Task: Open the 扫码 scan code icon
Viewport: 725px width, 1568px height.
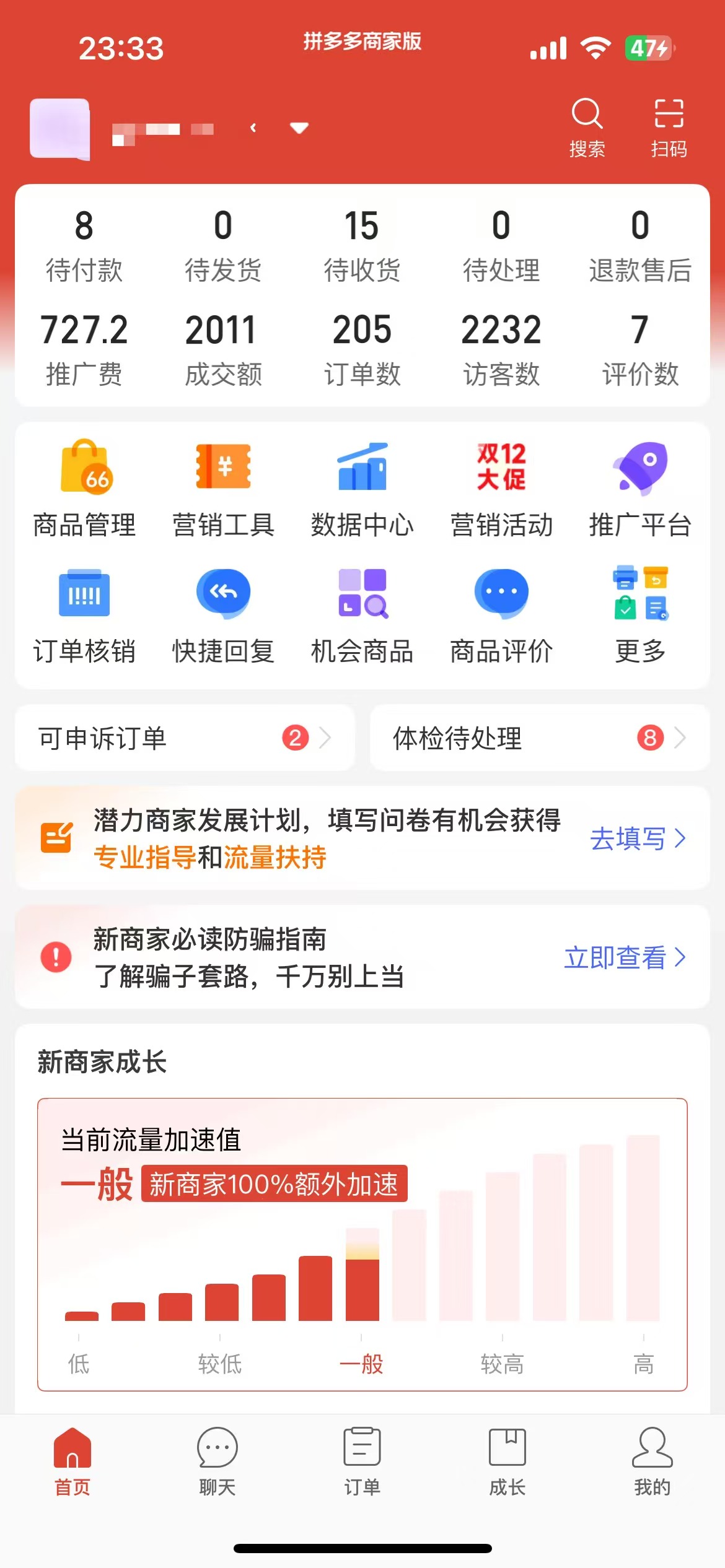Action: tap(668, 123)
